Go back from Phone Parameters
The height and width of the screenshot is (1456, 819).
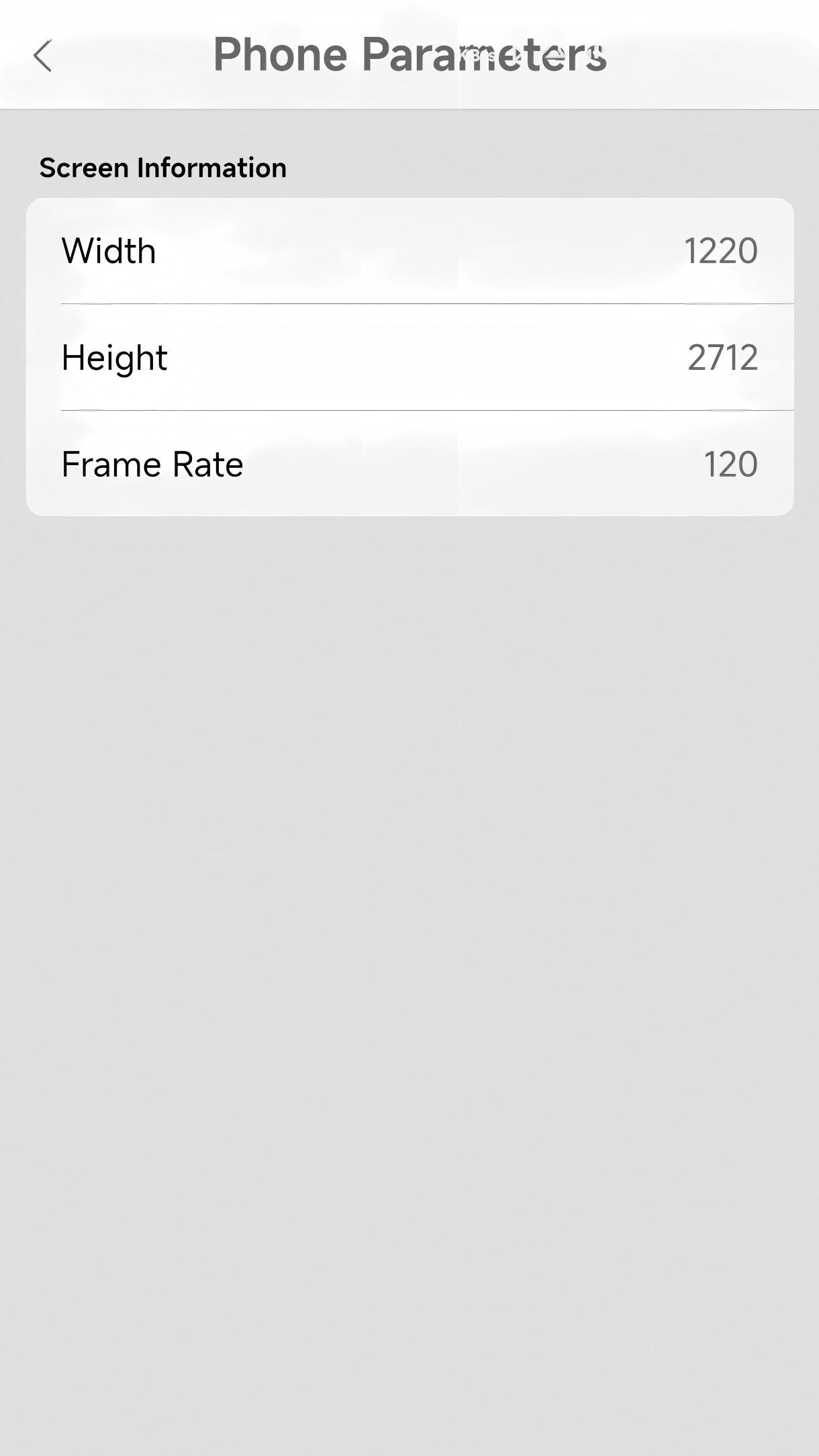pyautogui.click(x=42, y=56)
